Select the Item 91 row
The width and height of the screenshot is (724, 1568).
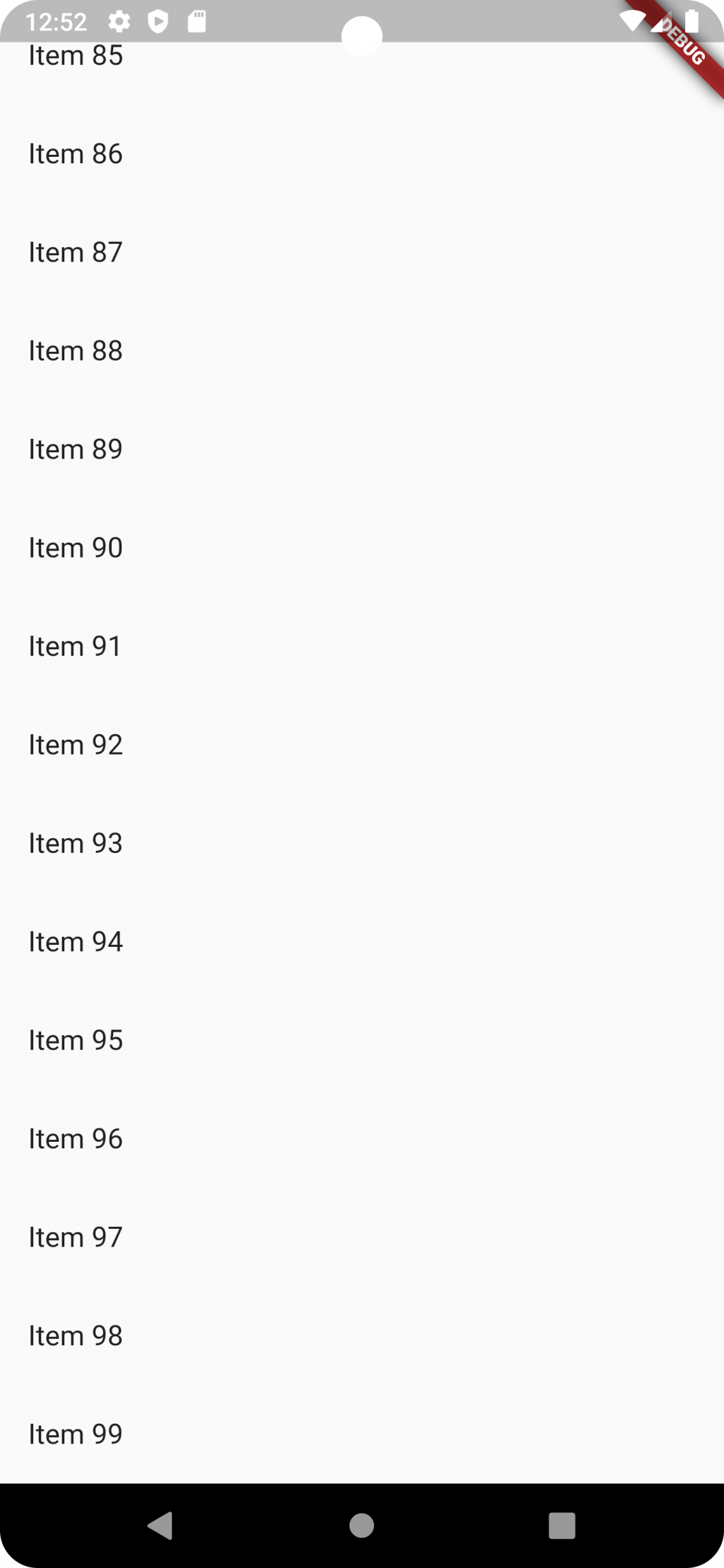(x=76, y=647)
